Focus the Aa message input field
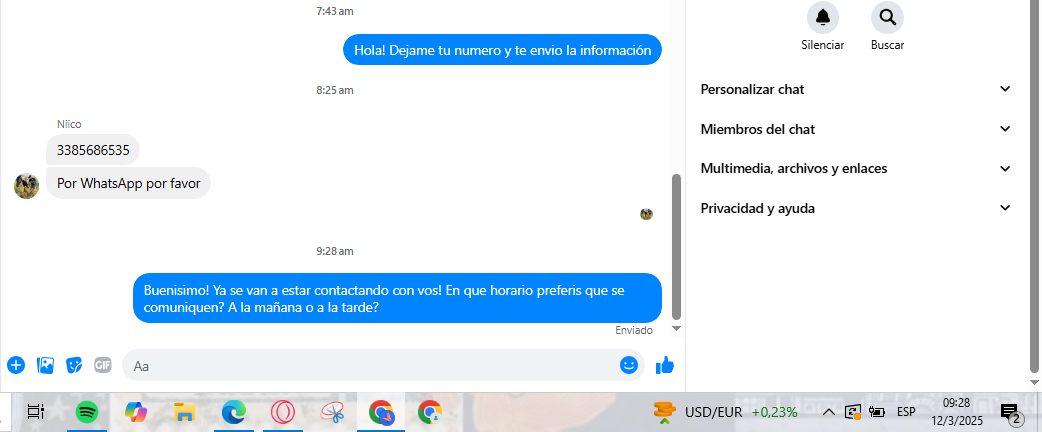This screenshot has width=1042, height=432. click(x=370, y=366)
